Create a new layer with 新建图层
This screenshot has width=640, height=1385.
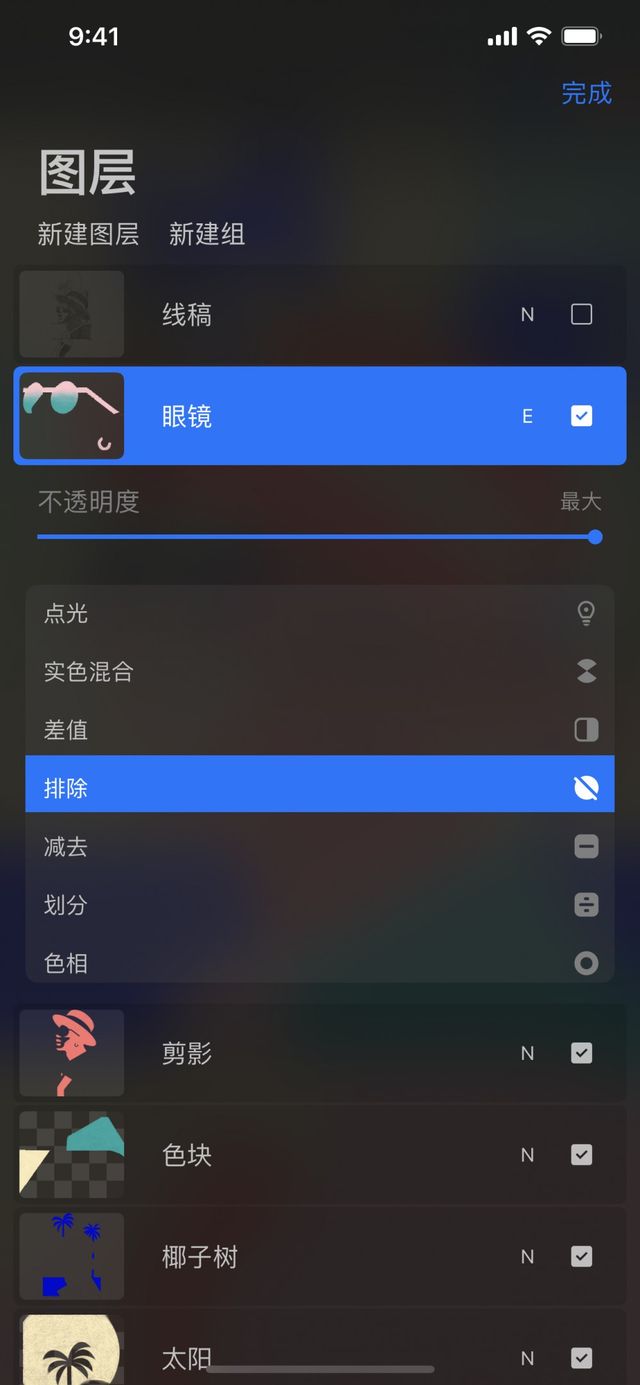tap(88, 234)
